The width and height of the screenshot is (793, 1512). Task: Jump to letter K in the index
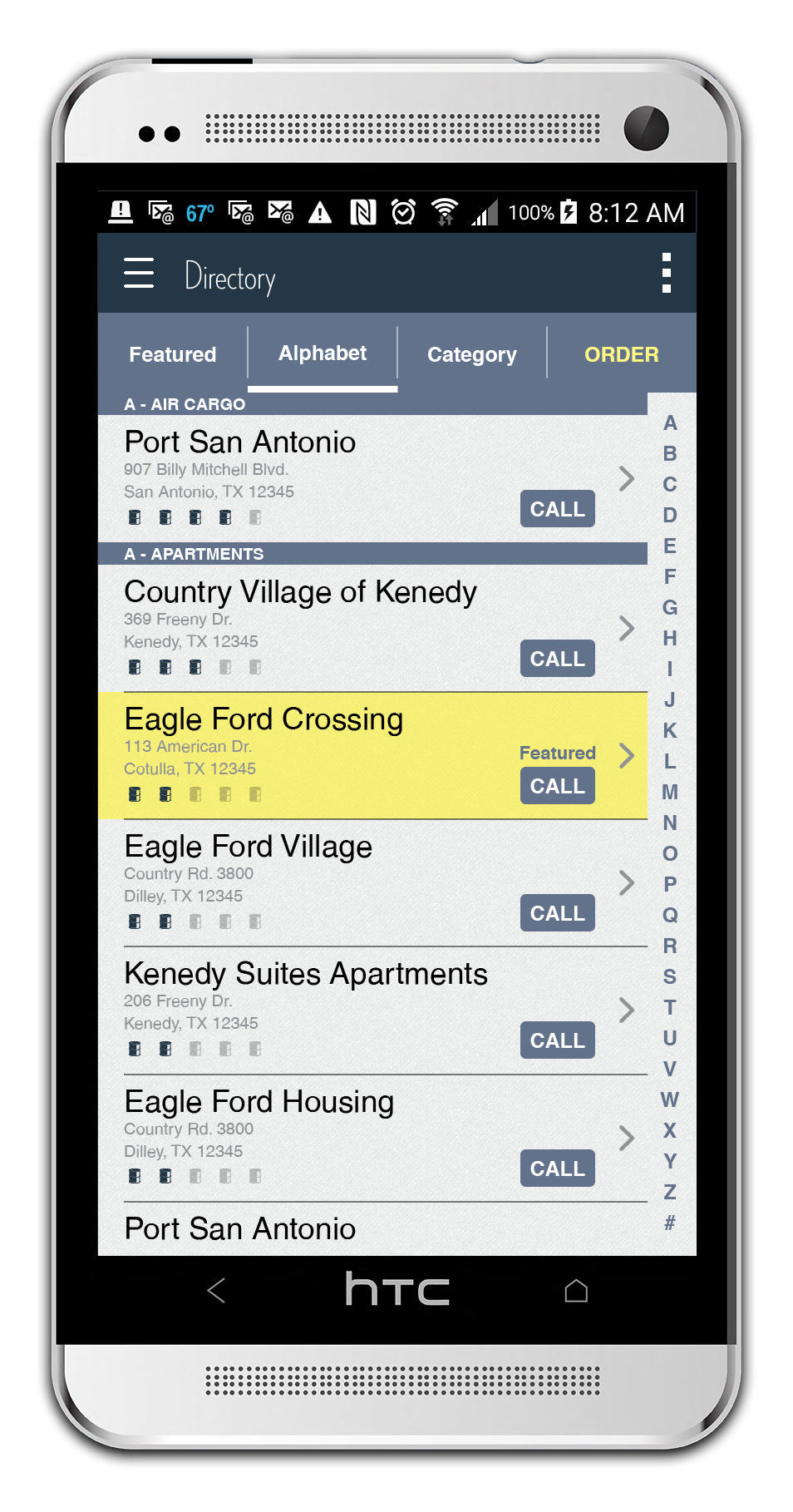coord(669,731)
